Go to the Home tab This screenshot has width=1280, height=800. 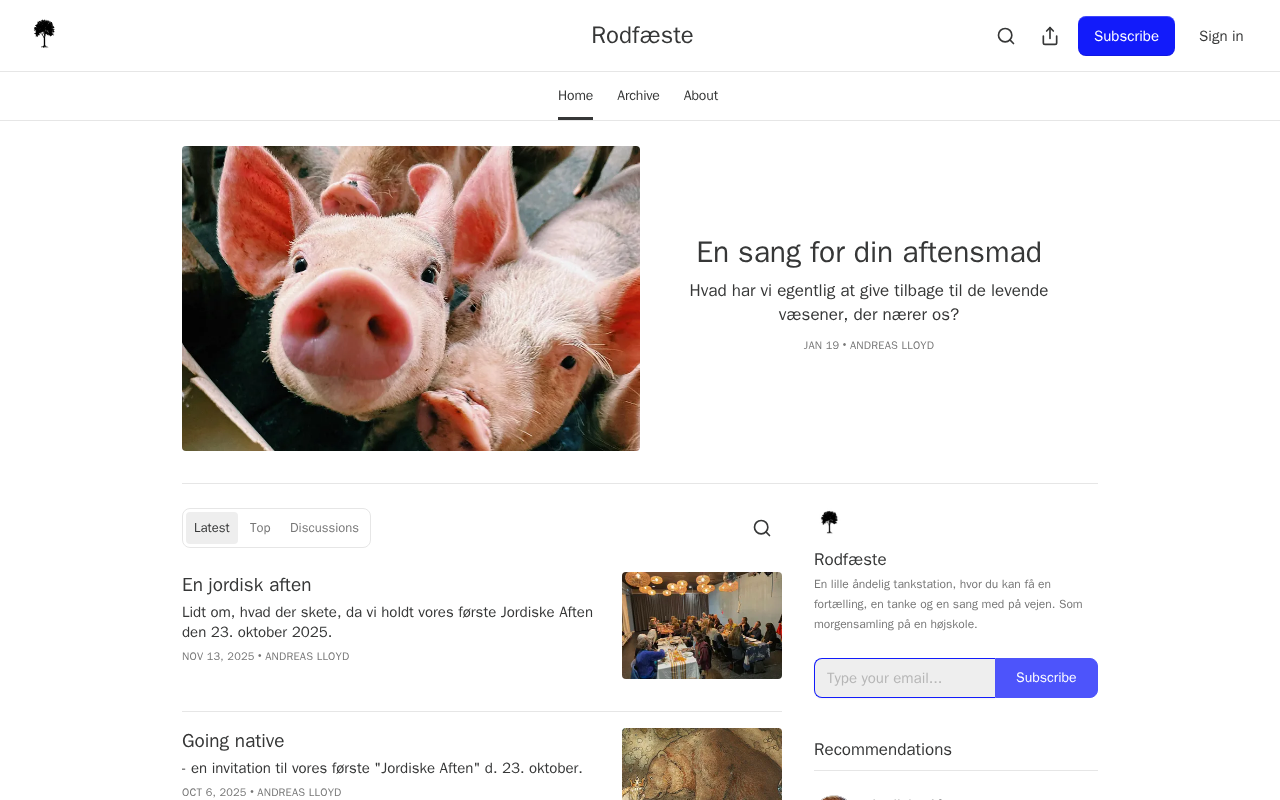click(x=575, y=96)
